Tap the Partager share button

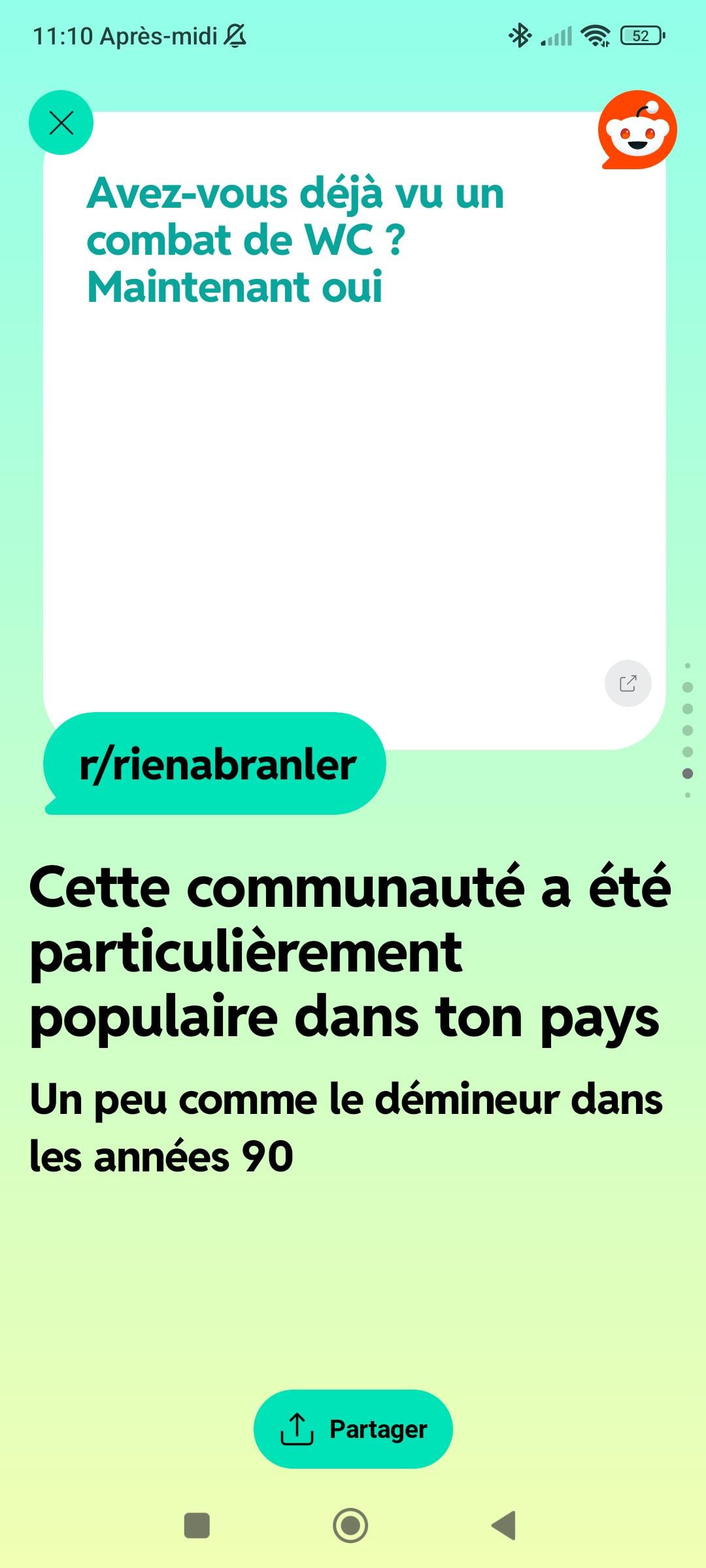pyautogui.click(x=353, y=1429)
